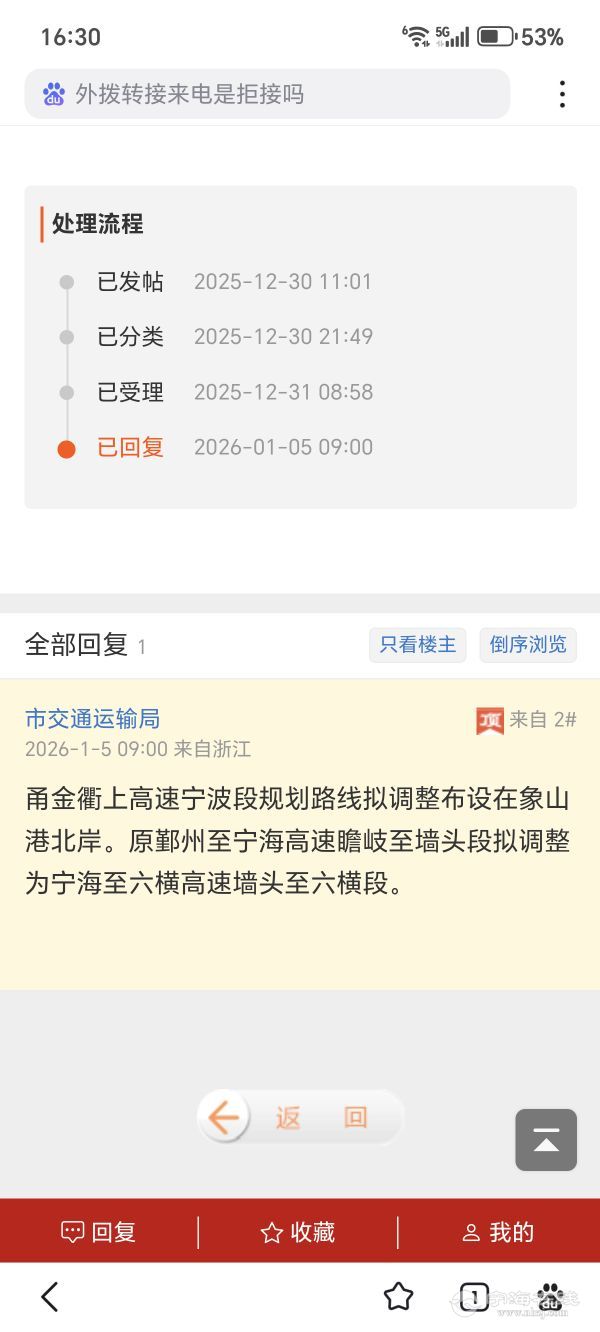
Task: Open the Baidu paw home icon
Action: (x=549, y=1297)
